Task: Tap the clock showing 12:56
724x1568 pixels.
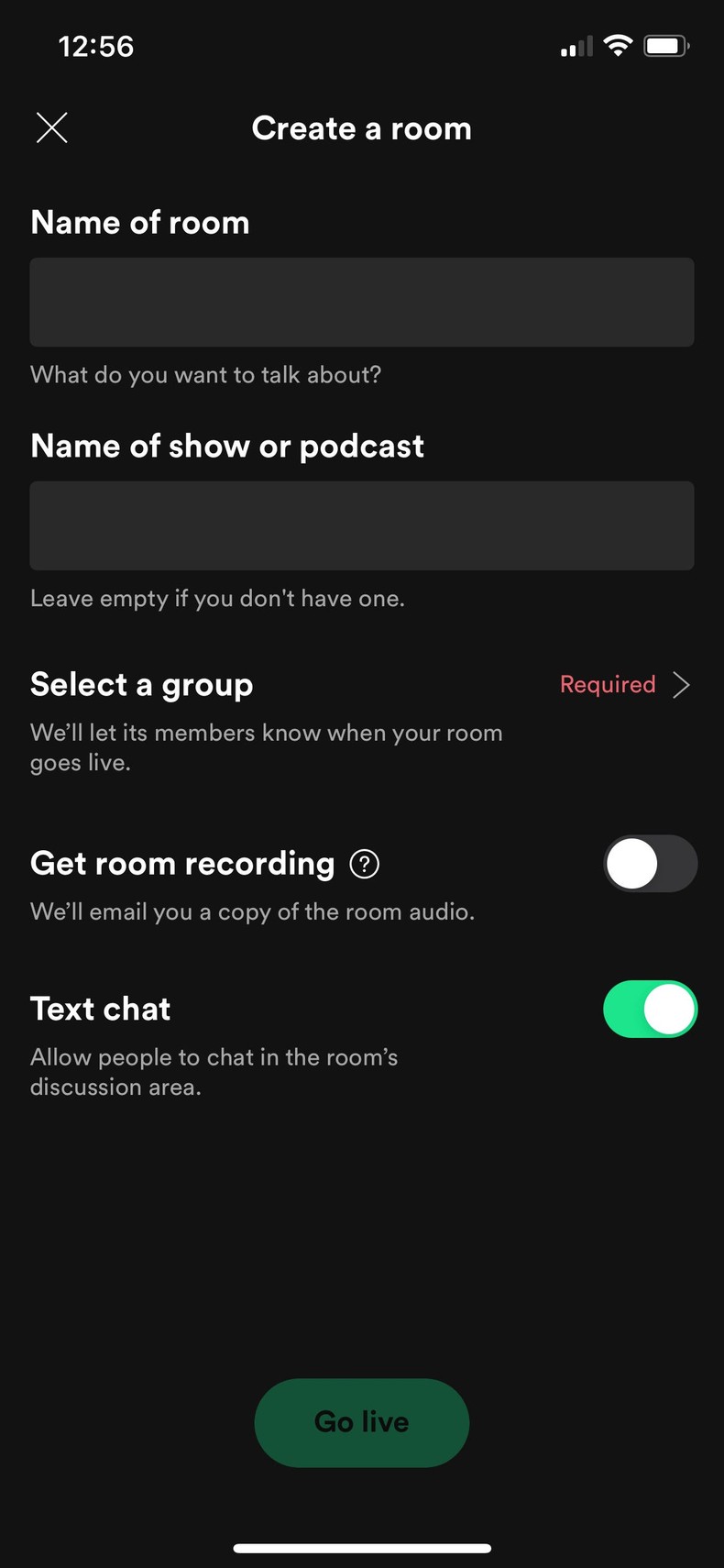Action: pos(96,45)
